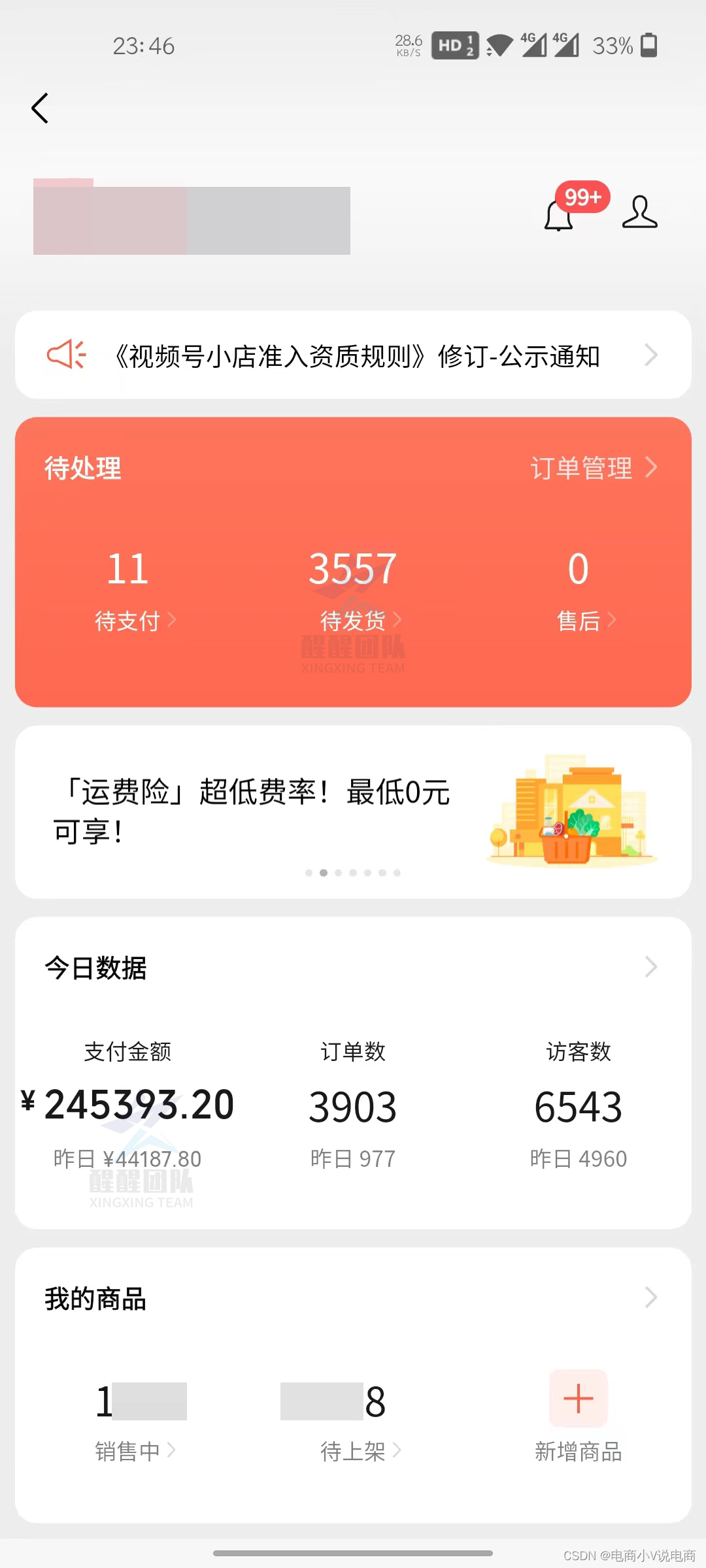This screenshot has width=706, height=1568.
Task: Tap the 支付金额 figure ¥245393.20
Action: click(128, 1104)
